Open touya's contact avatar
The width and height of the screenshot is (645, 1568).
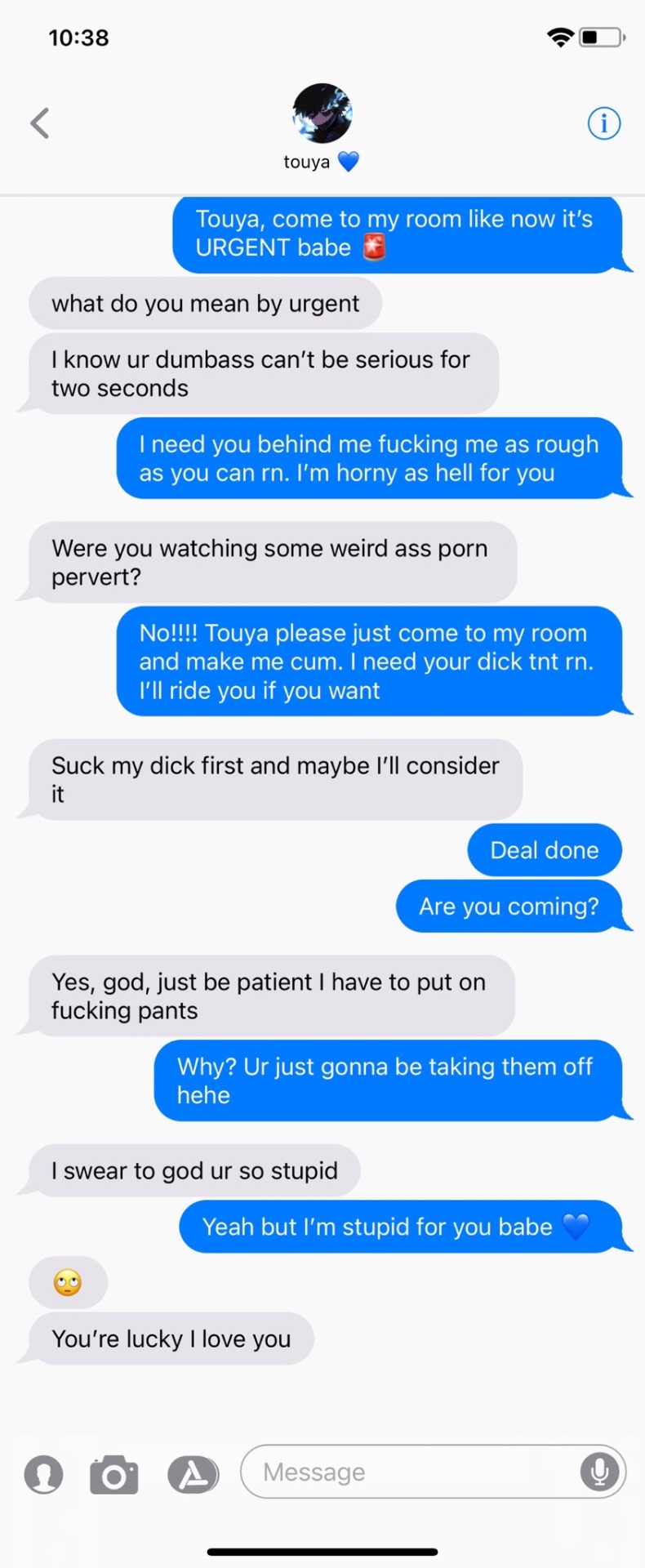[x=322, y=114]
